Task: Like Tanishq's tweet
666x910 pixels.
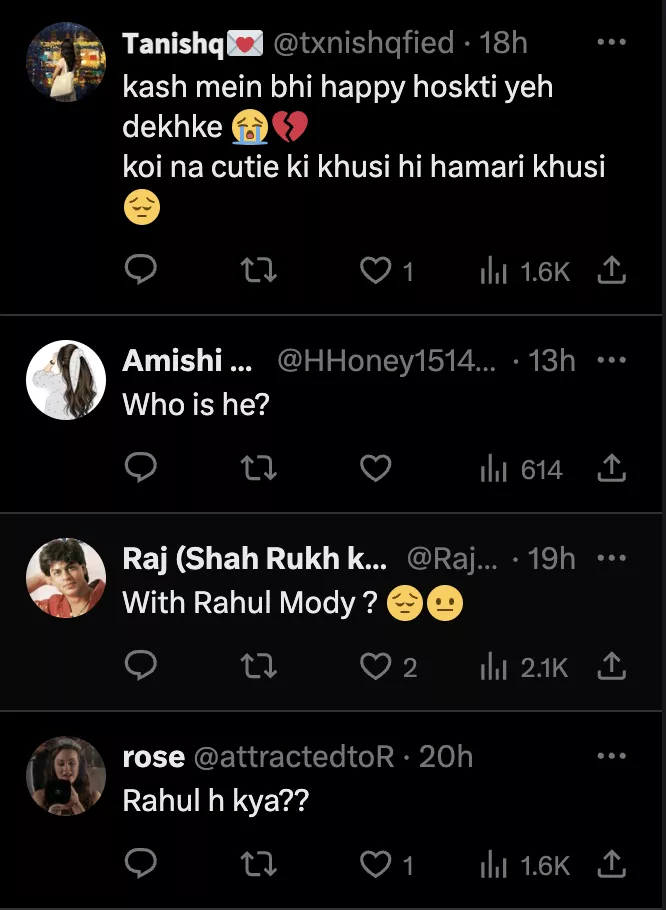Action: coord(375,270)
